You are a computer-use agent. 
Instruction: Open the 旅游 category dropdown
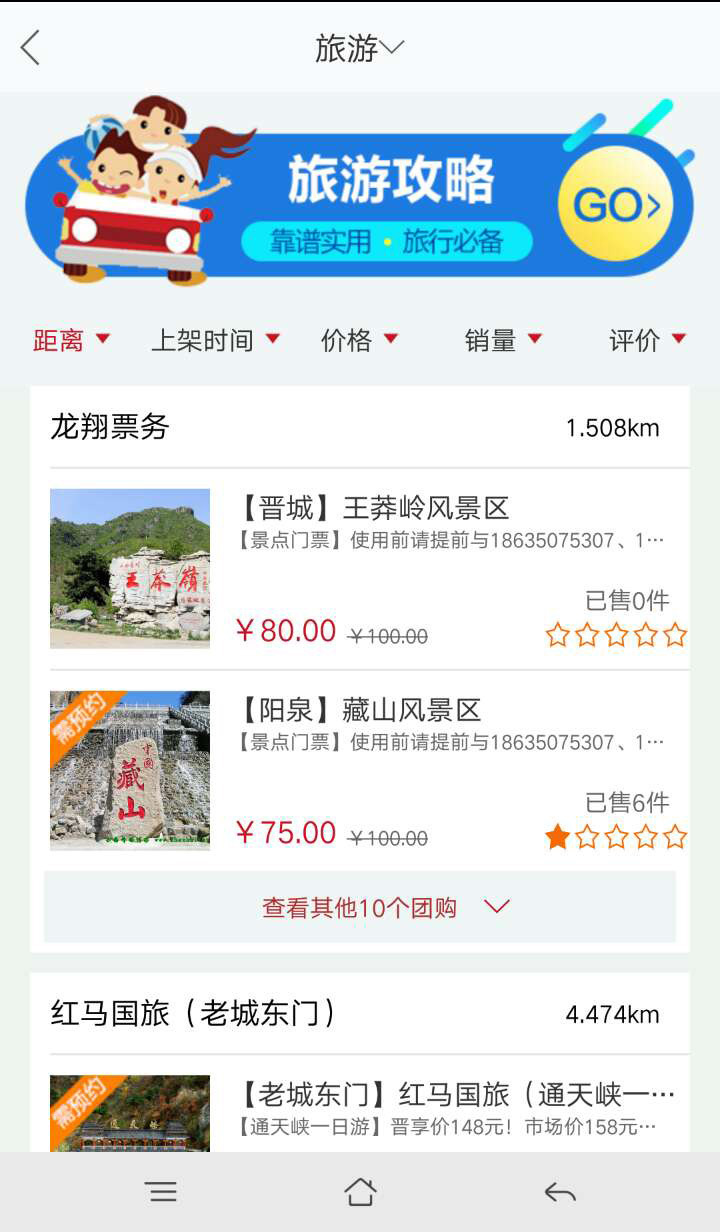360,47
